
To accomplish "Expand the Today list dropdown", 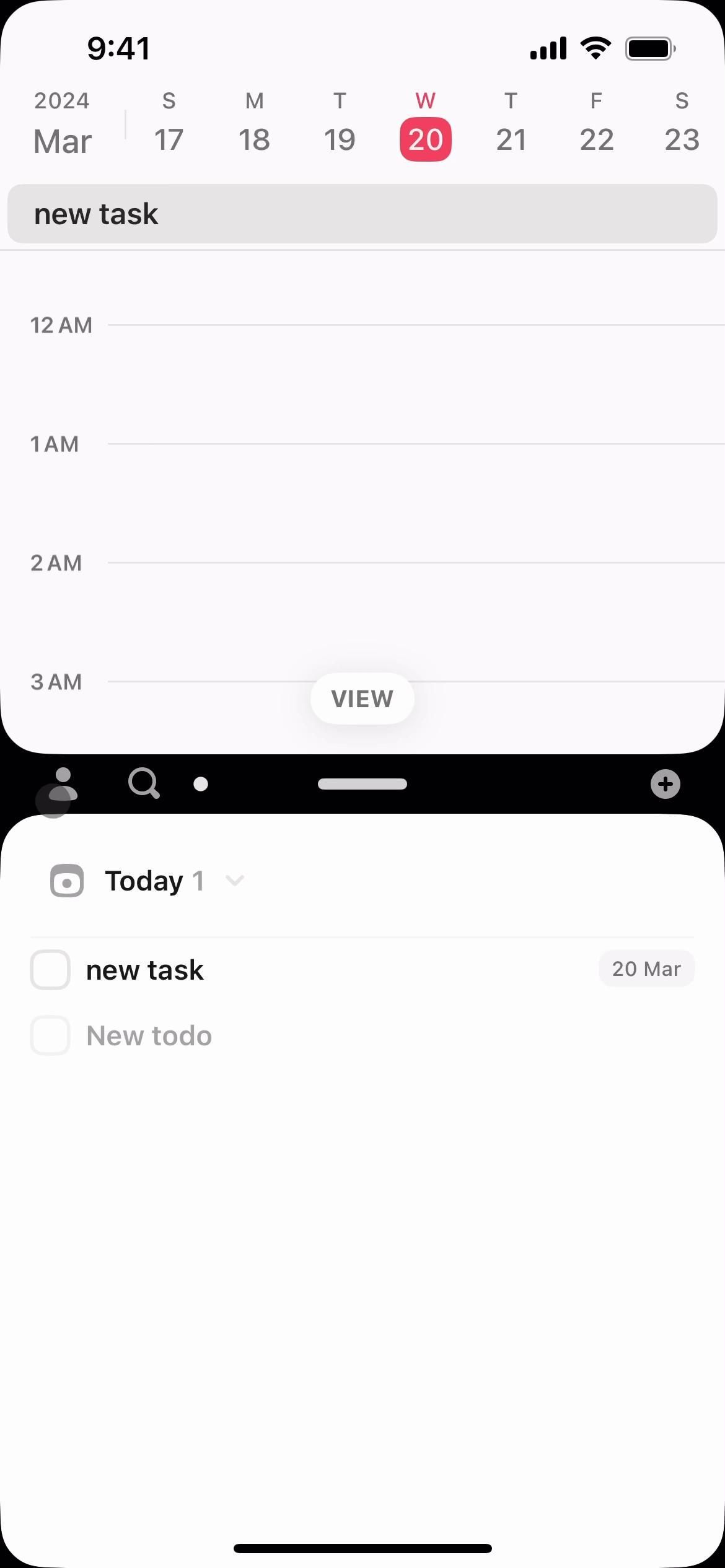I will [235, 880].
